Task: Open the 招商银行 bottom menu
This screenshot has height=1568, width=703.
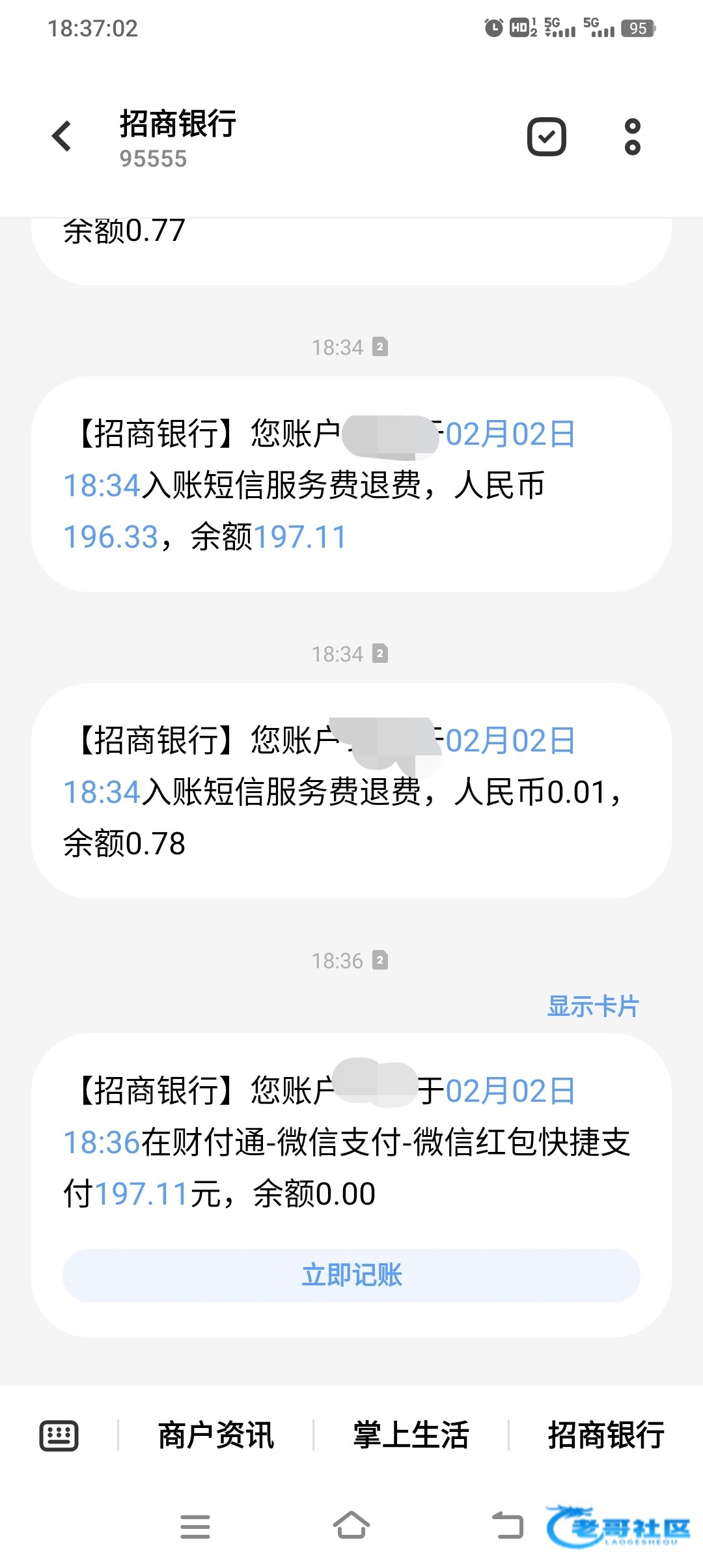Action: pos(606,1435)
